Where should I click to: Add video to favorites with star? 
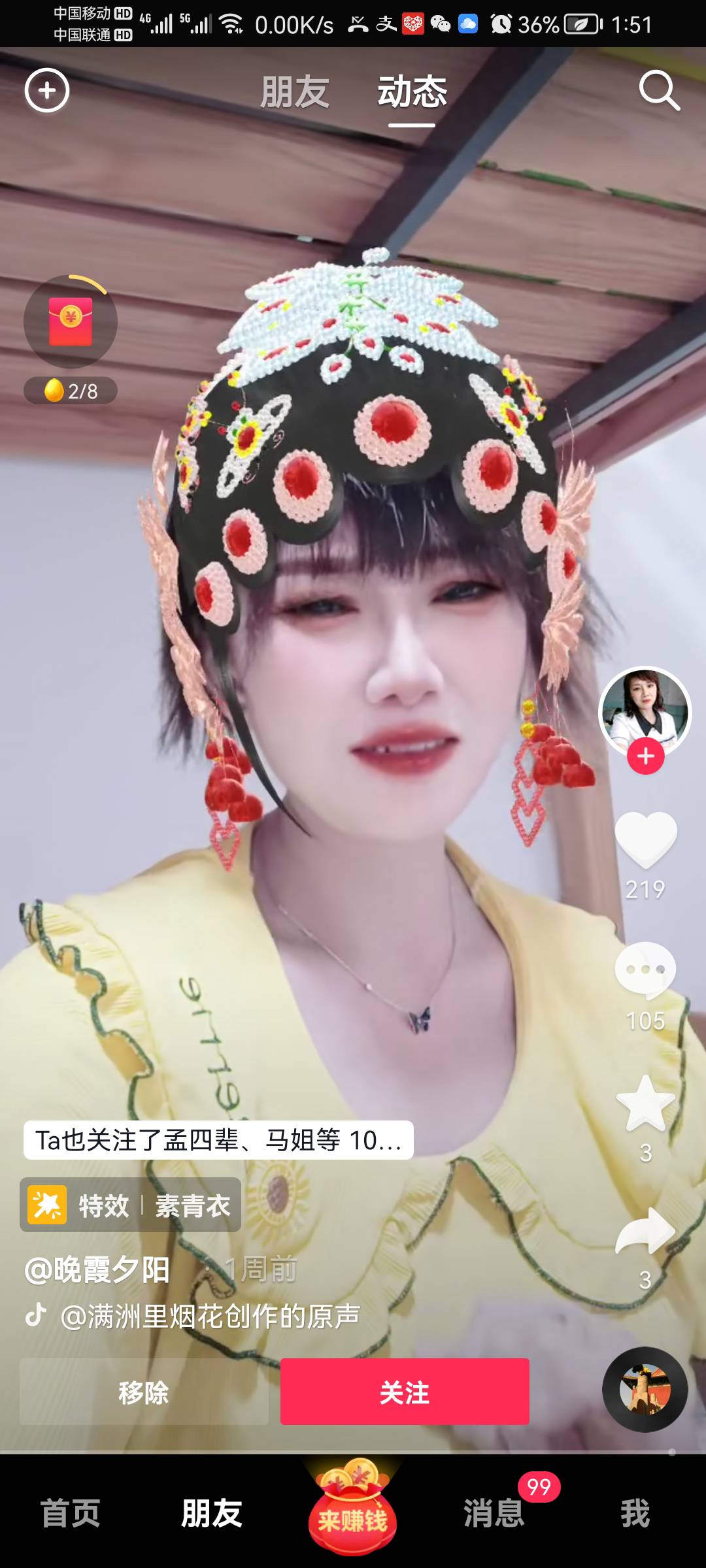click(x=646, y=1104)
